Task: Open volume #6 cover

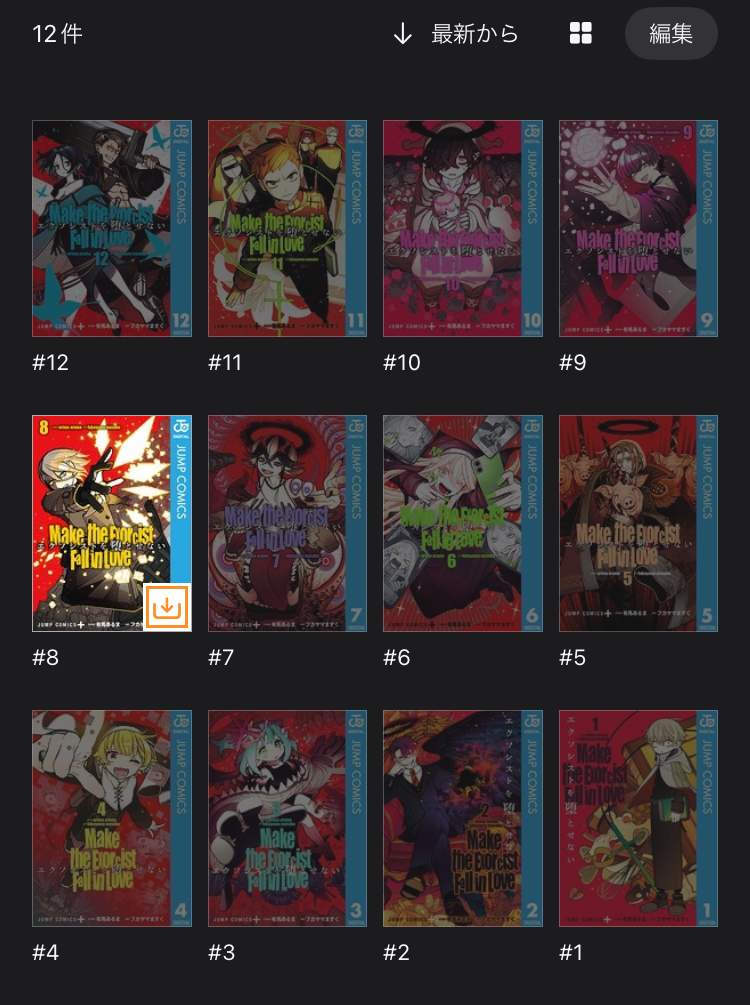Action: (463, 523)
